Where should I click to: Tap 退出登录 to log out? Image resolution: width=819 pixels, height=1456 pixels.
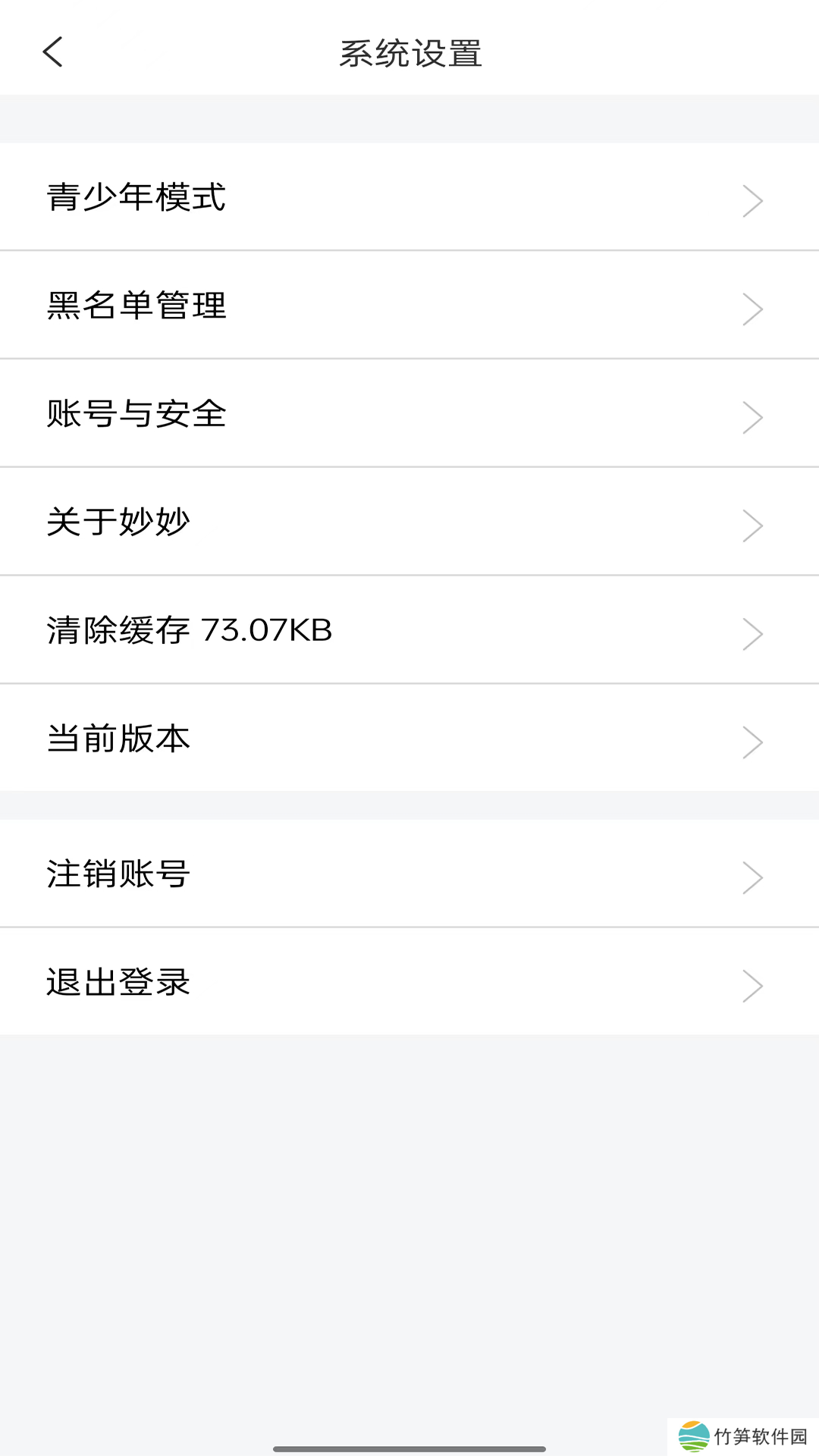point(409,982)
